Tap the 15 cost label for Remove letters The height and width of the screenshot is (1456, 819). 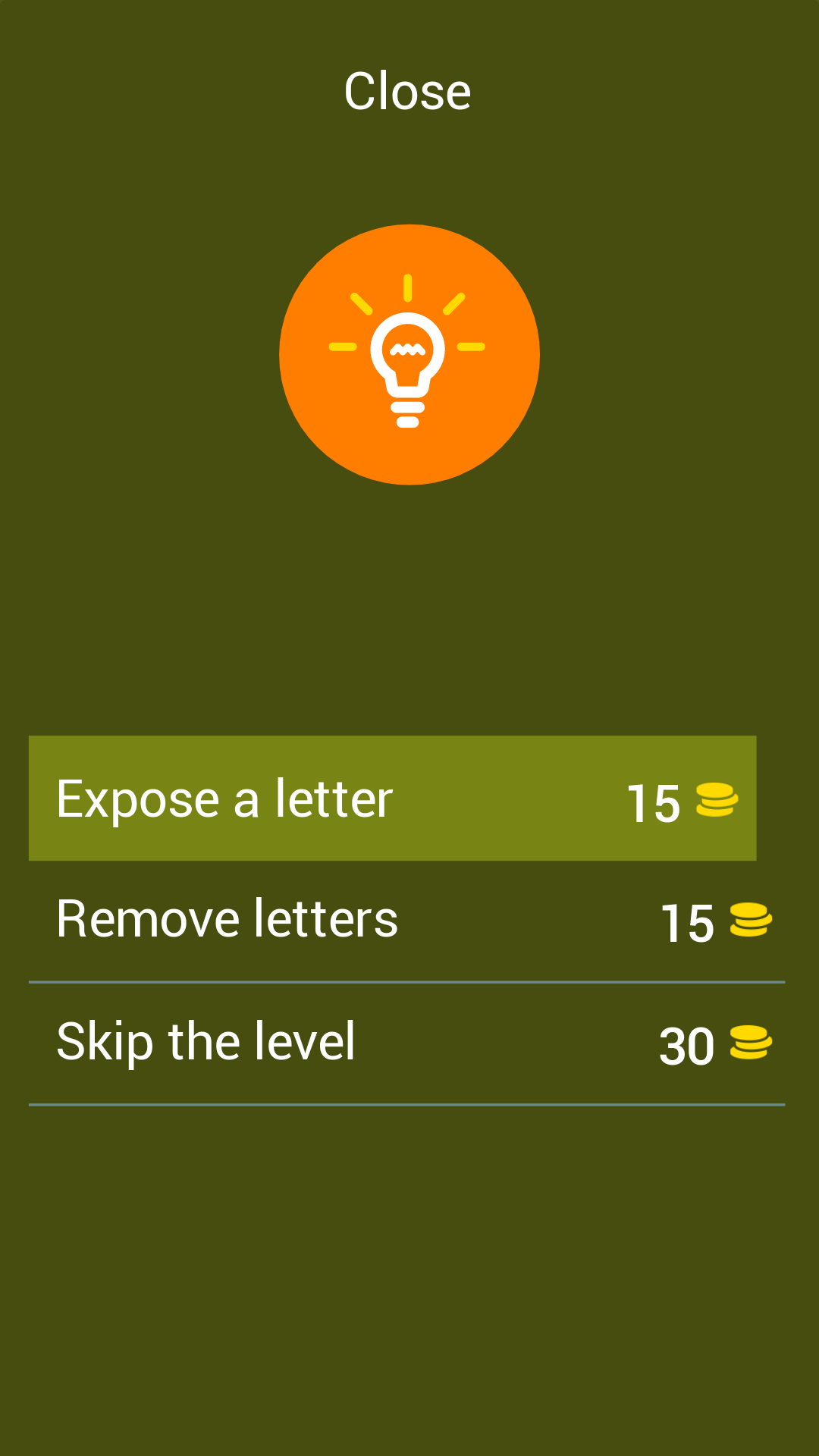point(687,920)
